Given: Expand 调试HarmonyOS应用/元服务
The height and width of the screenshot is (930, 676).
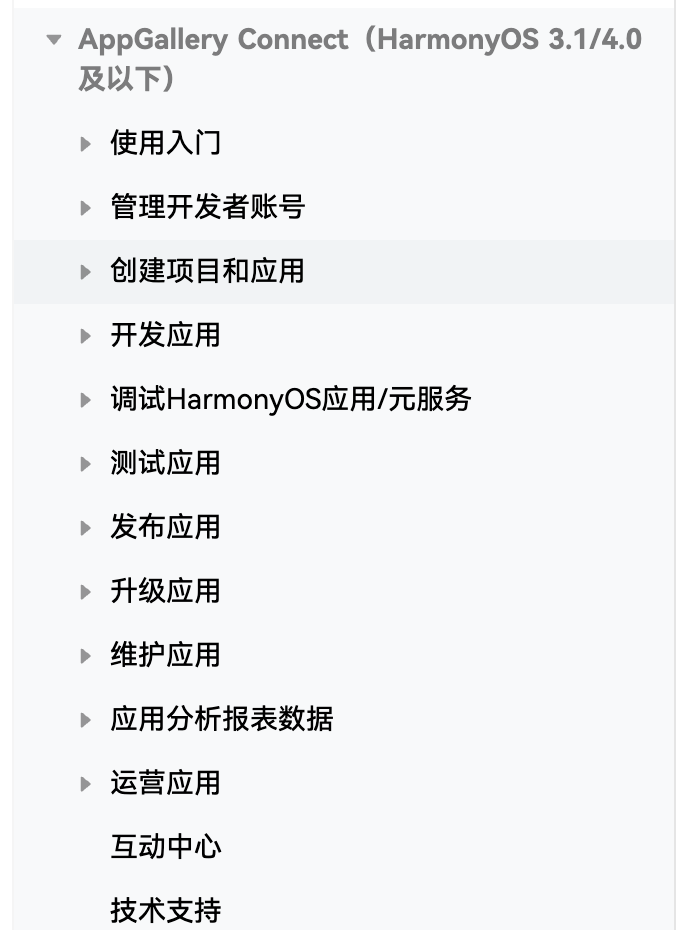Looking at the screenshot, I should [86, 400].
